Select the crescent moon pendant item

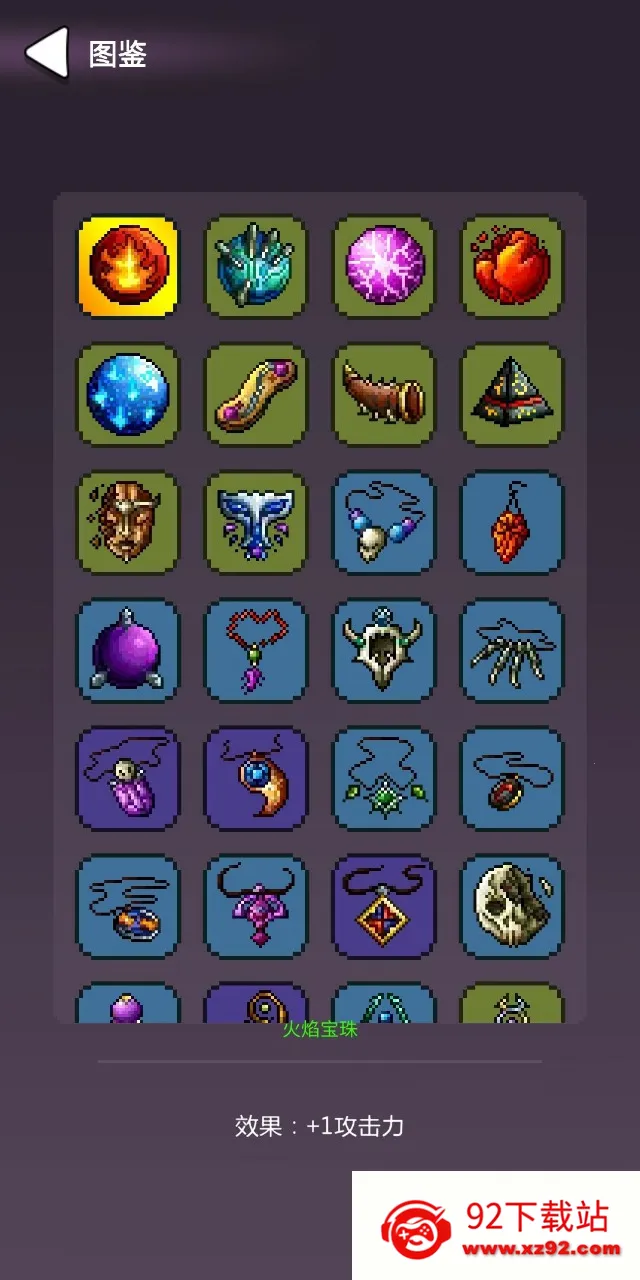[256, 779]
